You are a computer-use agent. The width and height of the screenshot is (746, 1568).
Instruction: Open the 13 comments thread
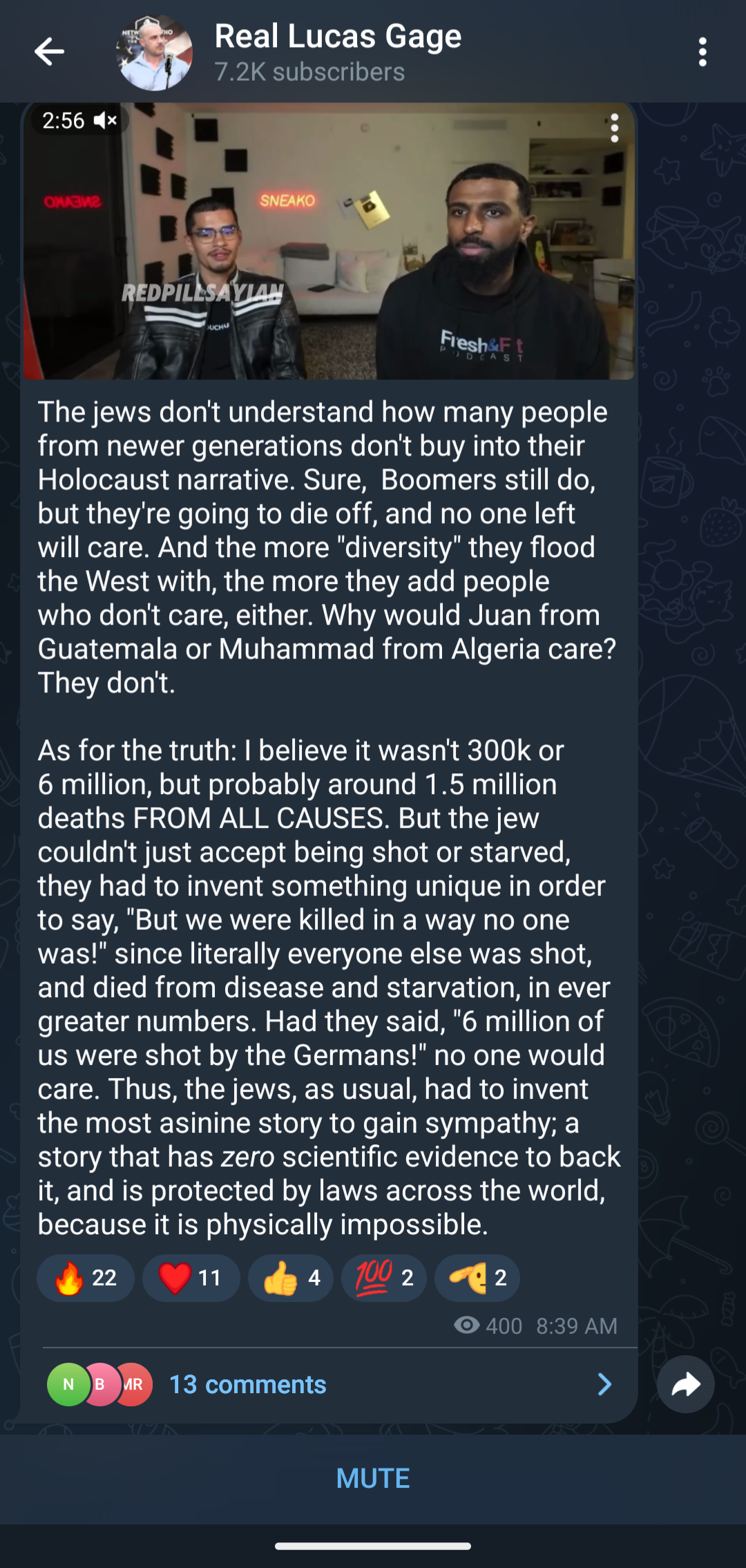coord(329,1384)
